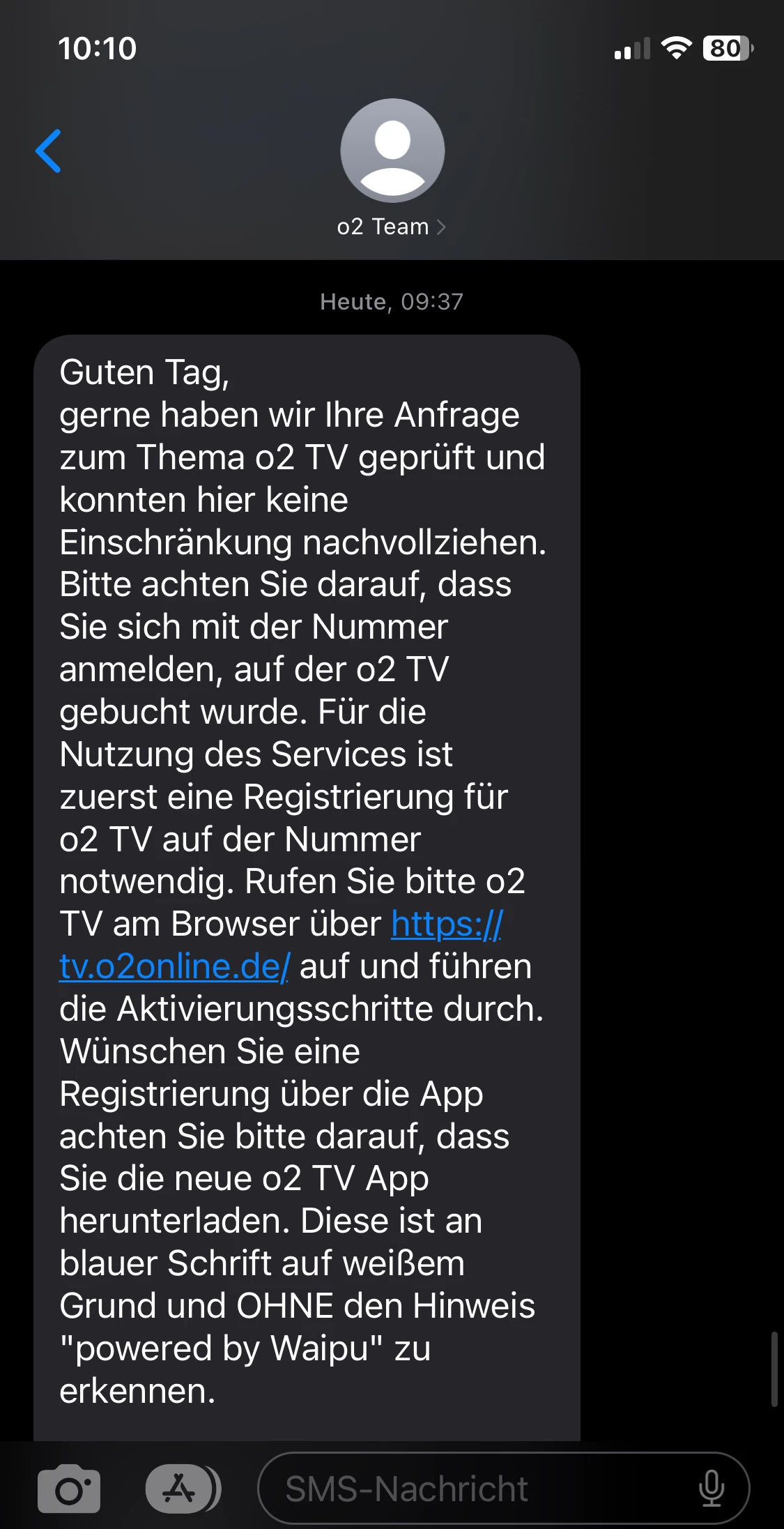Start dictation with the microphone icon
Screen dimensions: 784x1529
coord(711,1489)
